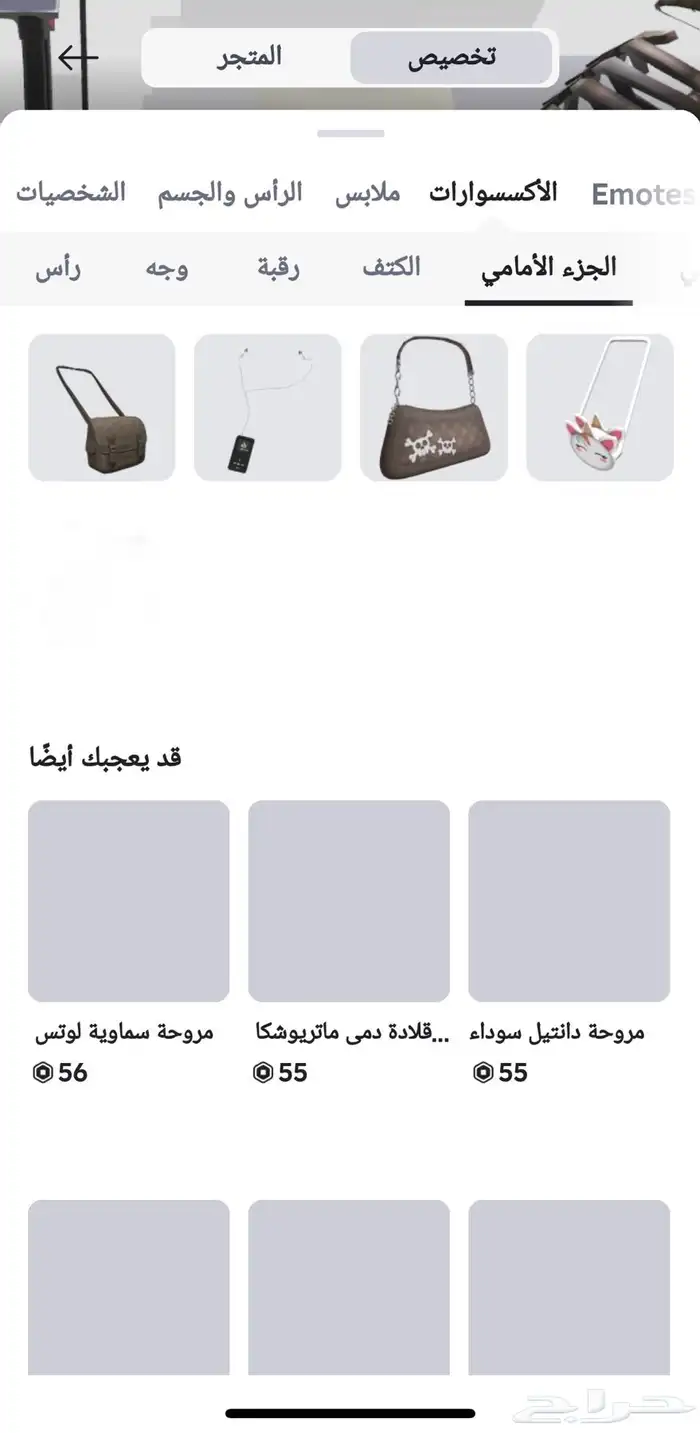
Task: Equip the cat face crossbody bag
Action: pos(600,407)
